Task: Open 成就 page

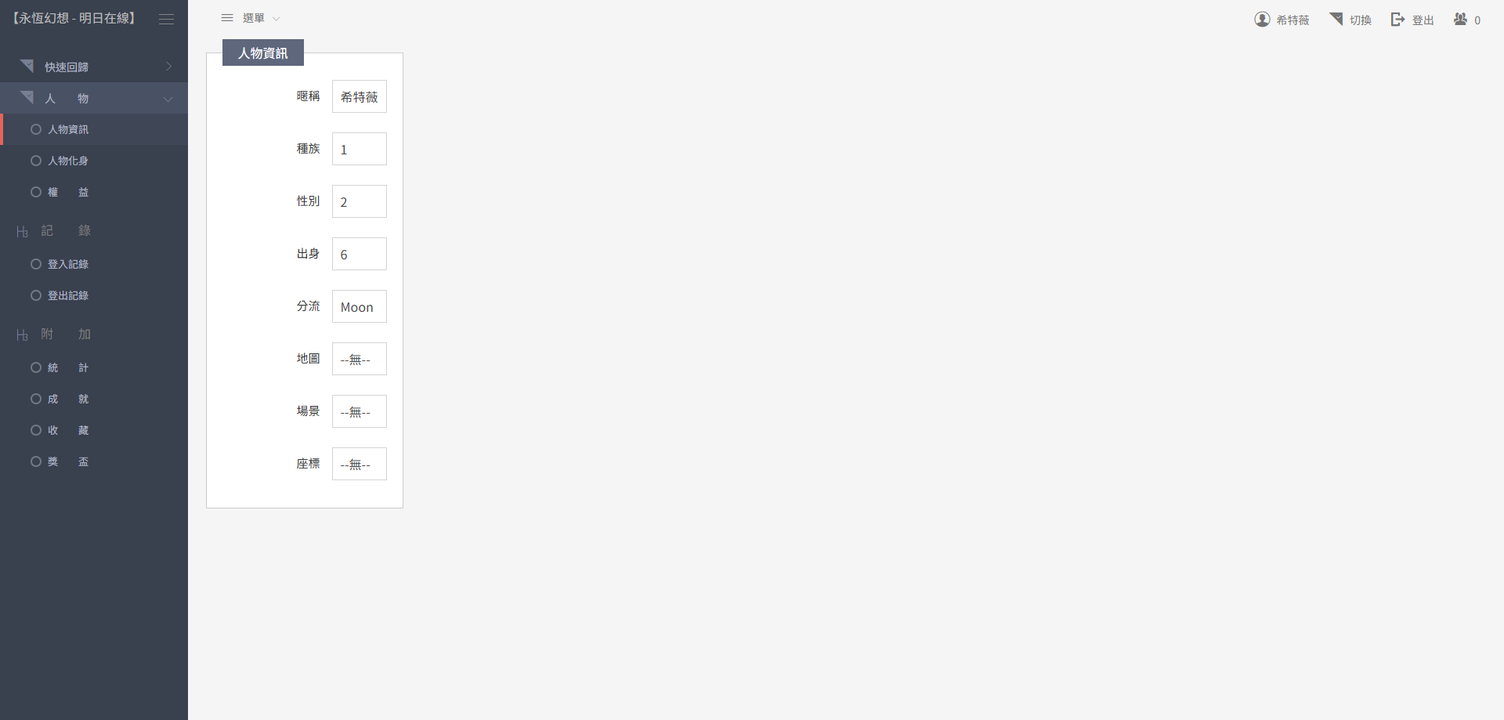Action: tap(68, 399)
